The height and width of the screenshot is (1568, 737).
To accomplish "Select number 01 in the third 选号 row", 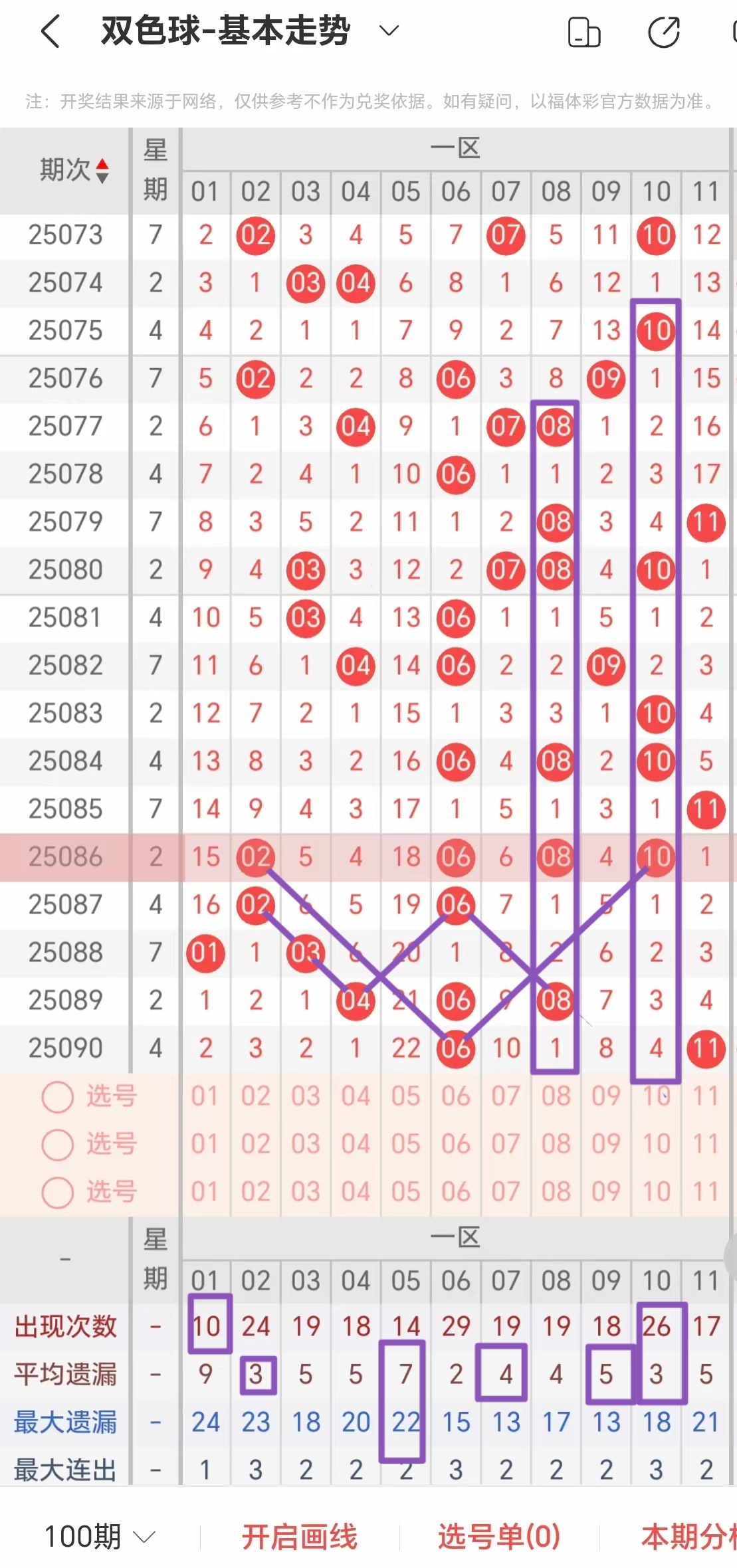I will (206, 1193).
